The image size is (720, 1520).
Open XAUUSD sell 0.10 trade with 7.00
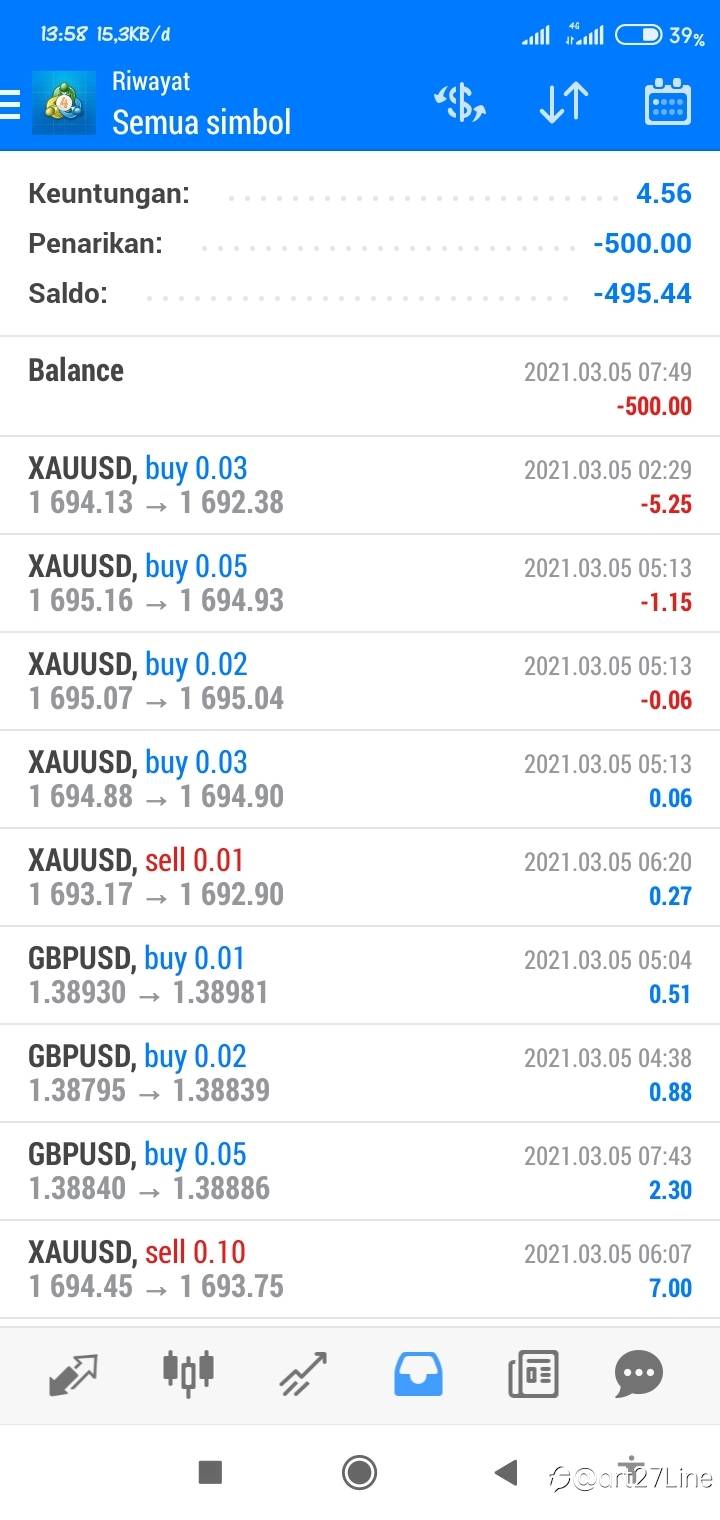360,1269
